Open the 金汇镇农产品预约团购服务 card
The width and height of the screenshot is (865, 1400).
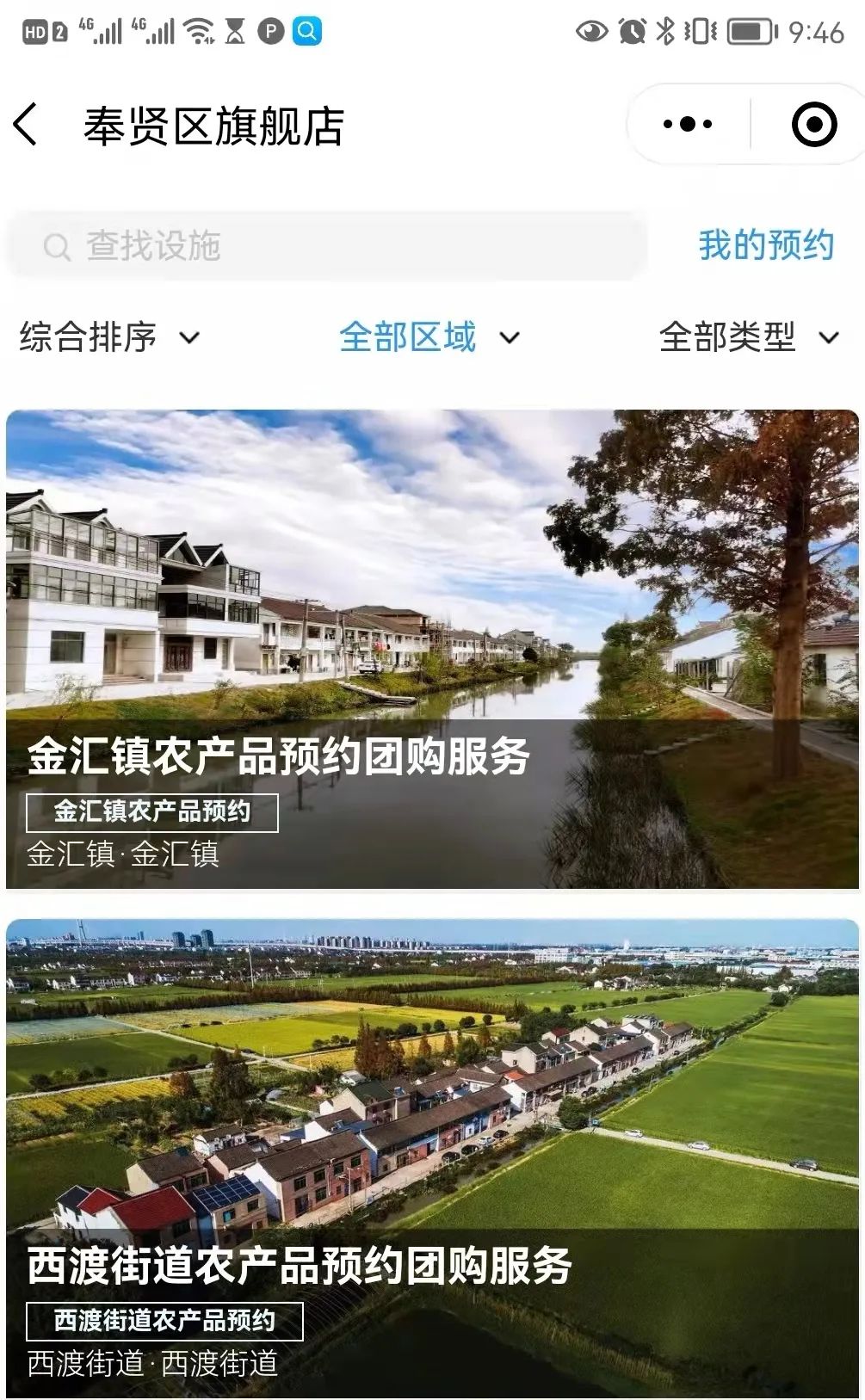point(432,649)
